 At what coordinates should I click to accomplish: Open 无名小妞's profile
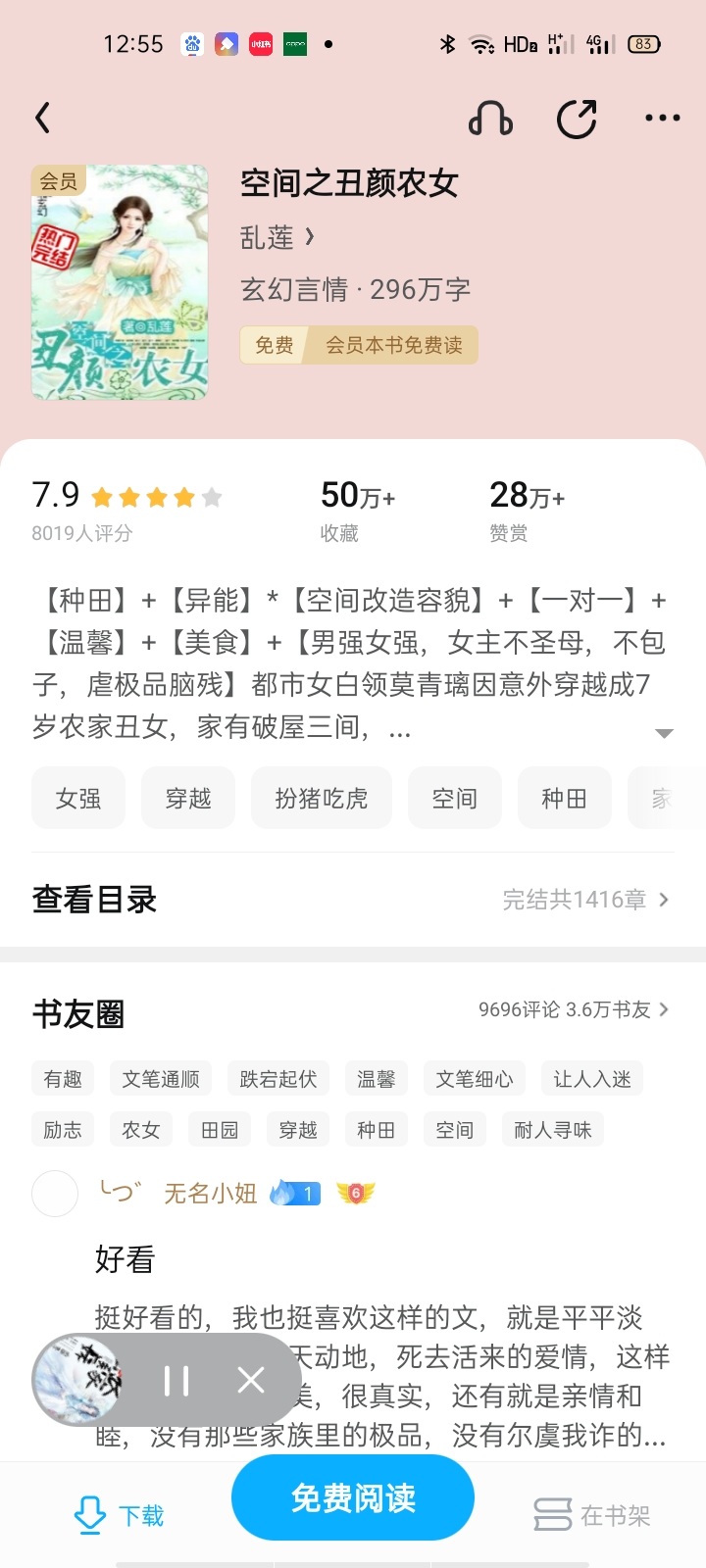[x=210, y=1194]
